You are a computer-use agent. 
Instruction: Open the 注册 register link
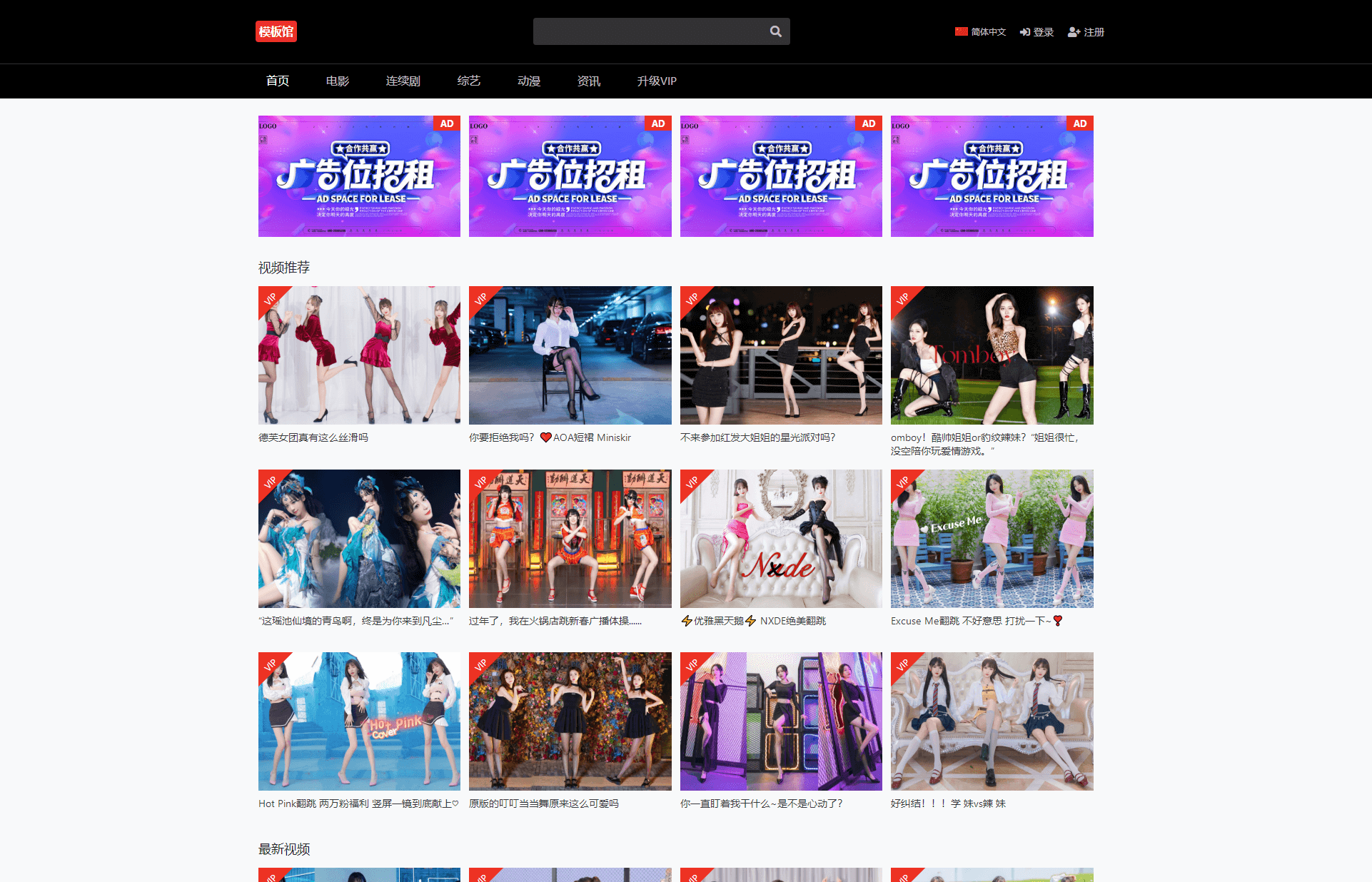(1086, 31)
